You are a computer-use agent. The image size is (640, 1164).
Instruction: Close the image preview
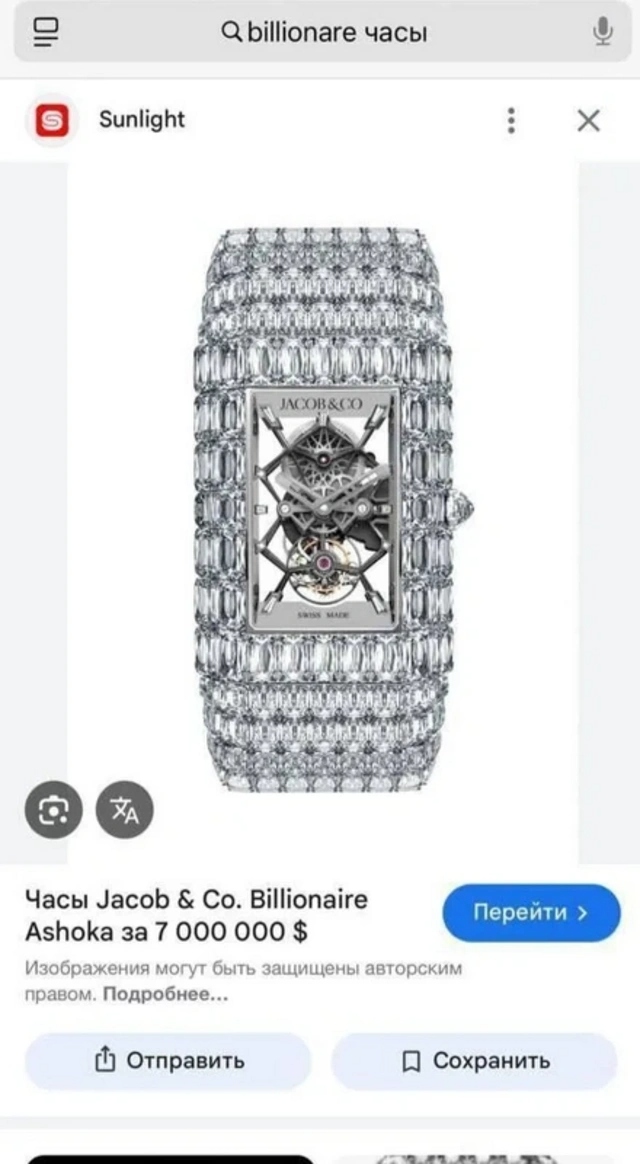click(588, 120)
